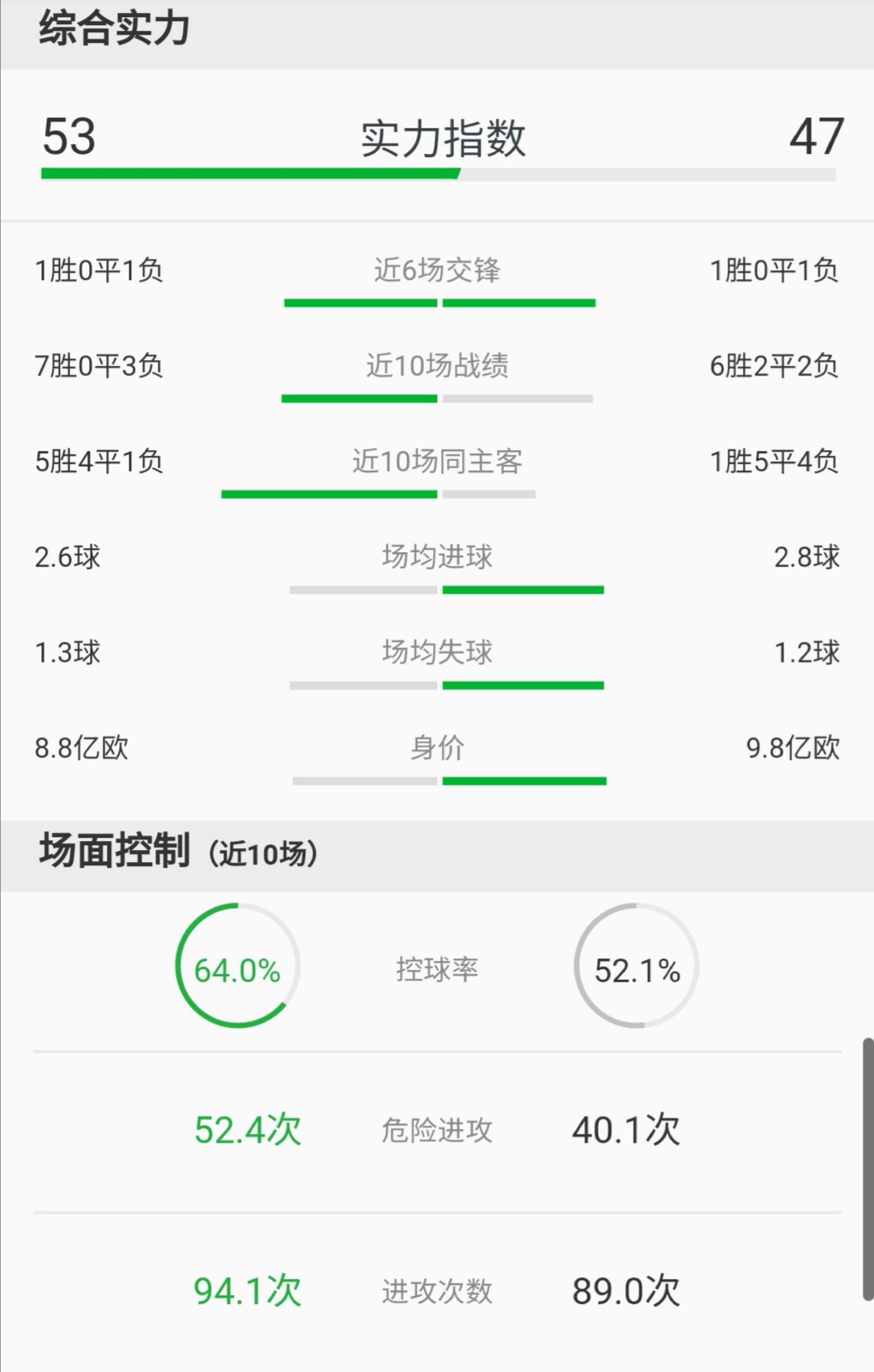Select the 控球率 possession label
The height and width of the screenshot is (1372, 874).
pyautogui.click(x=437, y=969)
